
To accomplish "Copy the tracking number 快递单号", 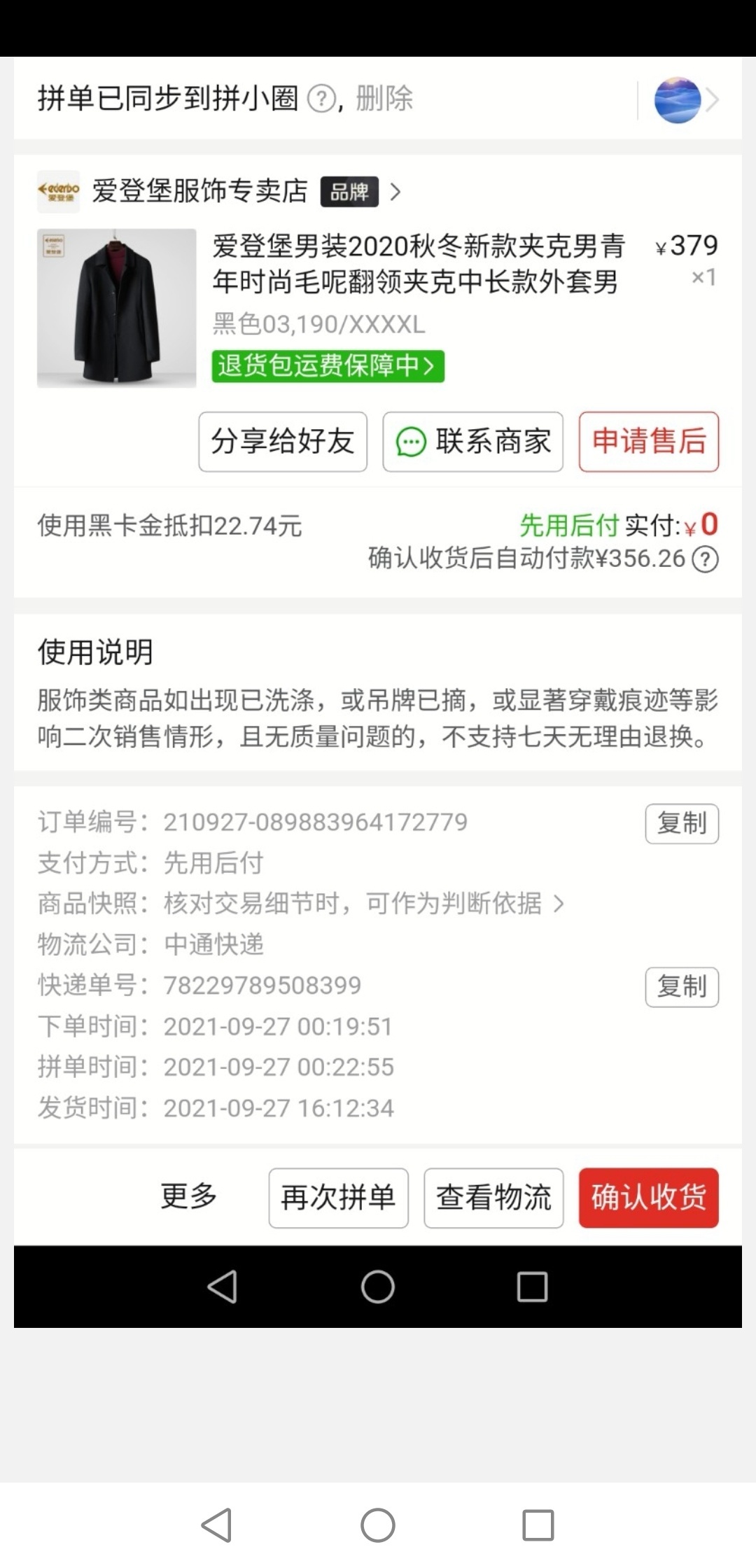I will tap(681, 987).
